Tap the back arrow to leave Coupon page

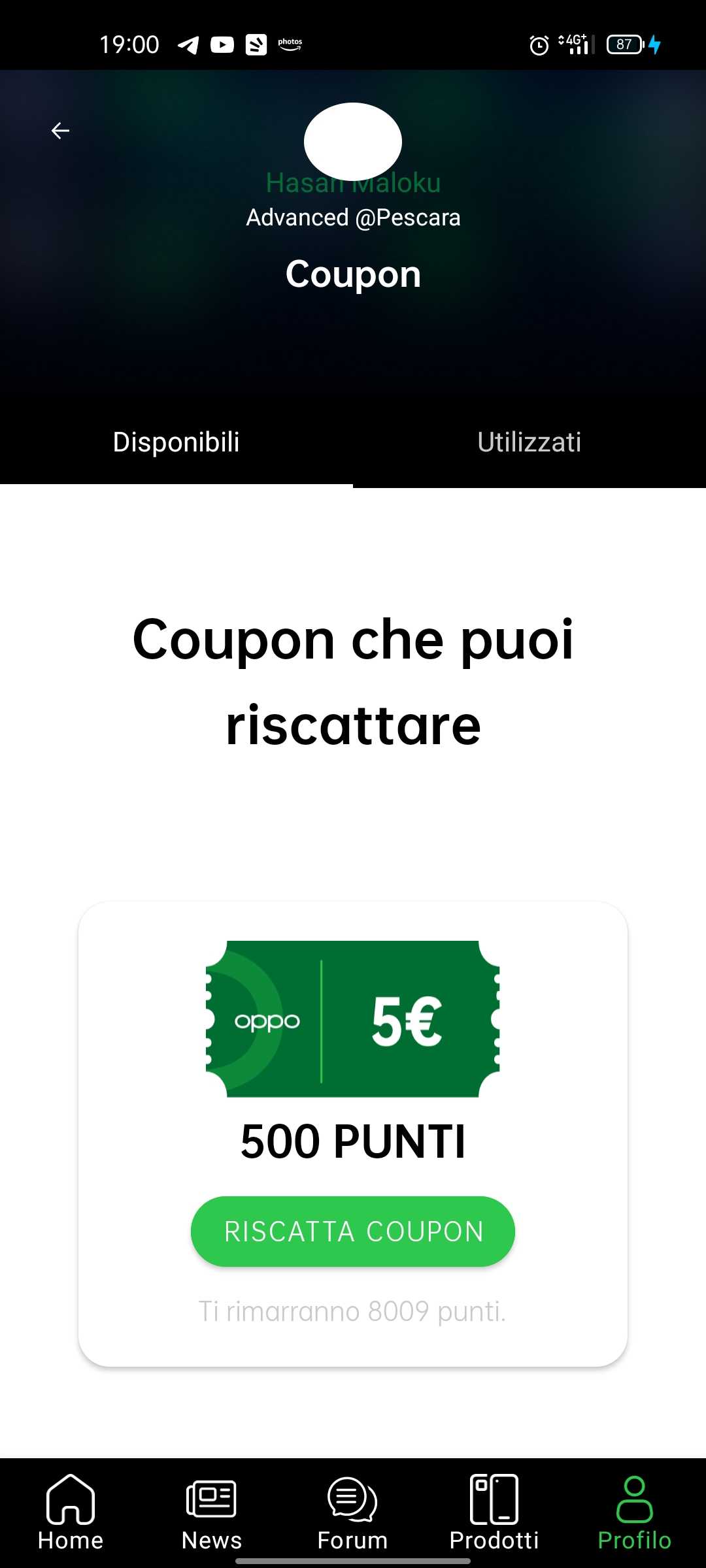tap(59, 130)
